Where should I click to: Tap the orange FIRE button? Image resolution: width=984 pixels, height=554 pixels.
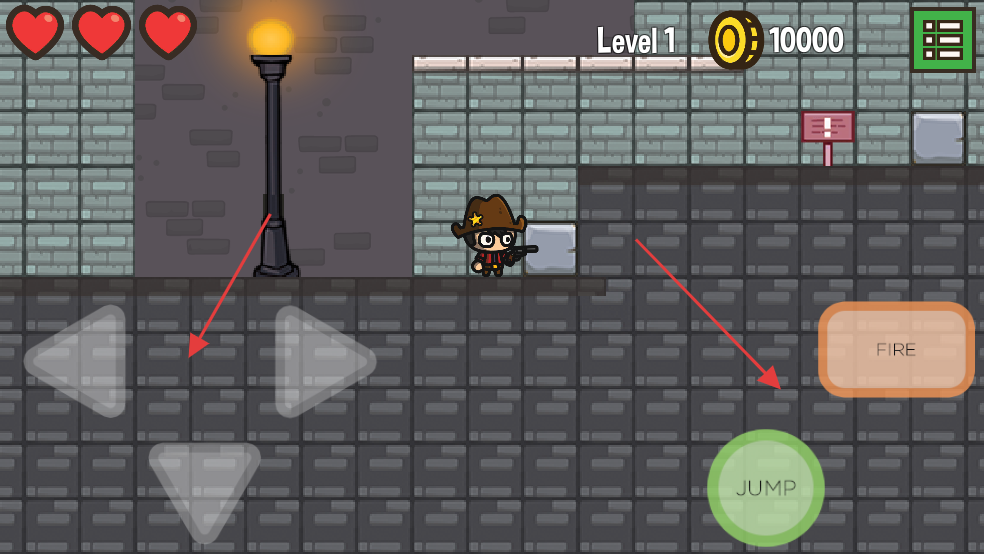[896, 350]
